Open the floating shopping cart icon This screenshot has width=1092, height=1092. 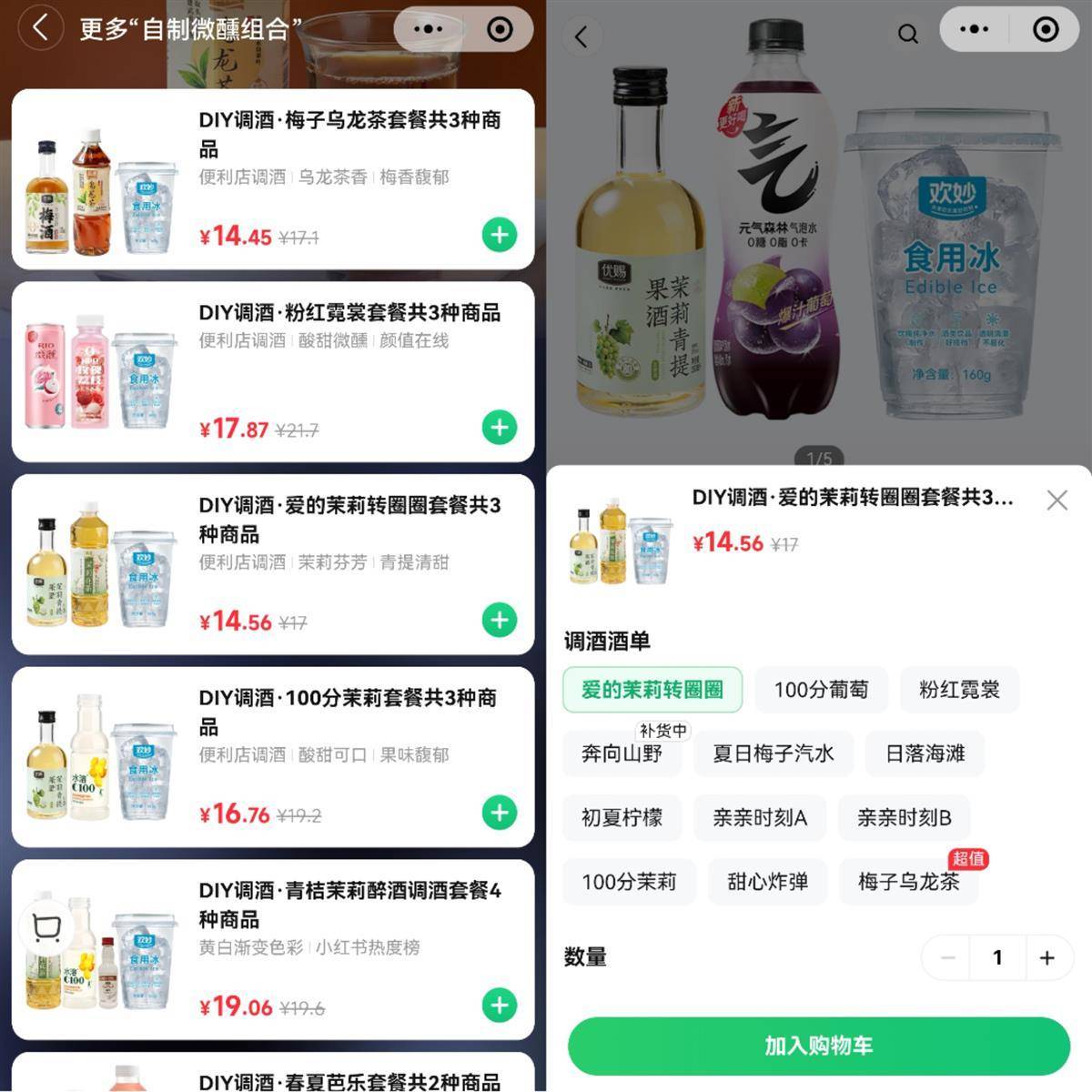pos(46,927)
